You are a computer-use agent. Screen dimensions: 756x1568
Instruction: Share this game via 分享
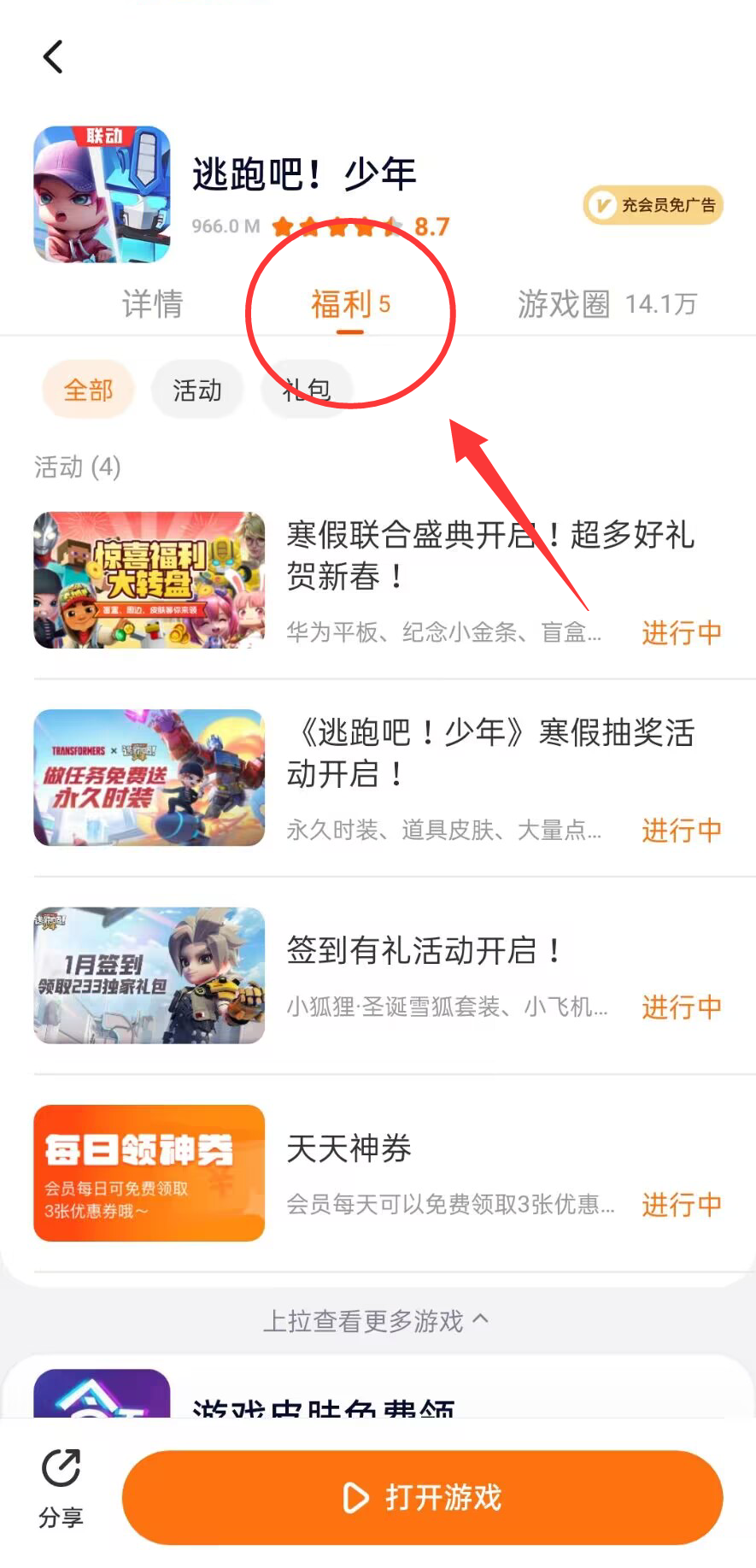pos(61,1488)
